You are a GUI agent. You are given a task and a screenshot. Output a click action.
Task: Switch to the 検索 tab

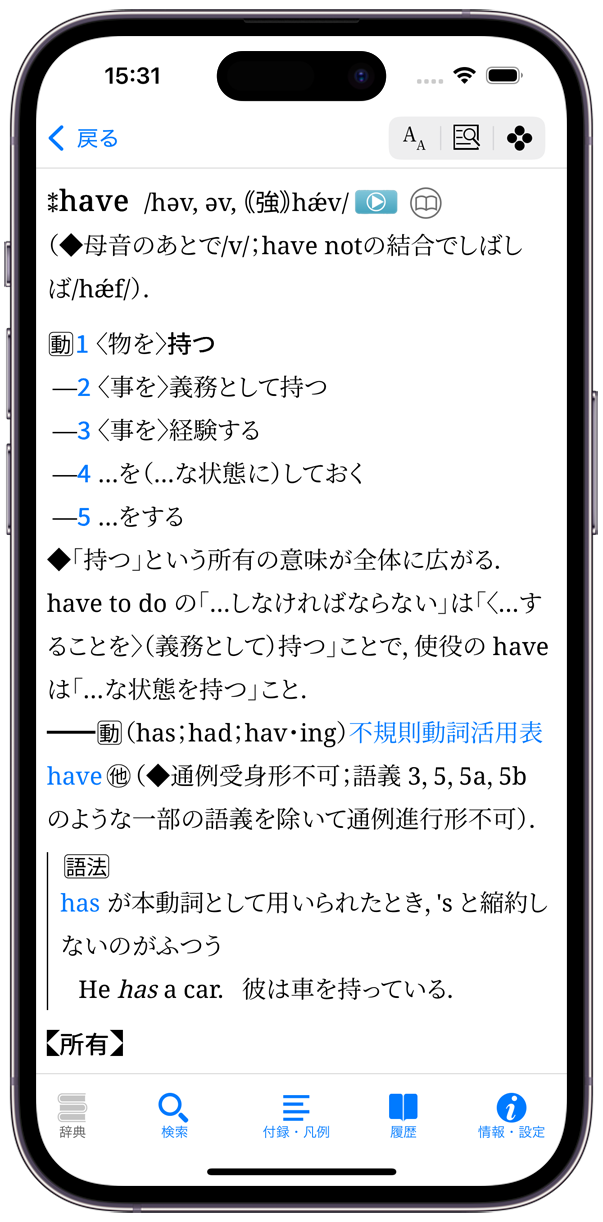(x=174, y=1115)
